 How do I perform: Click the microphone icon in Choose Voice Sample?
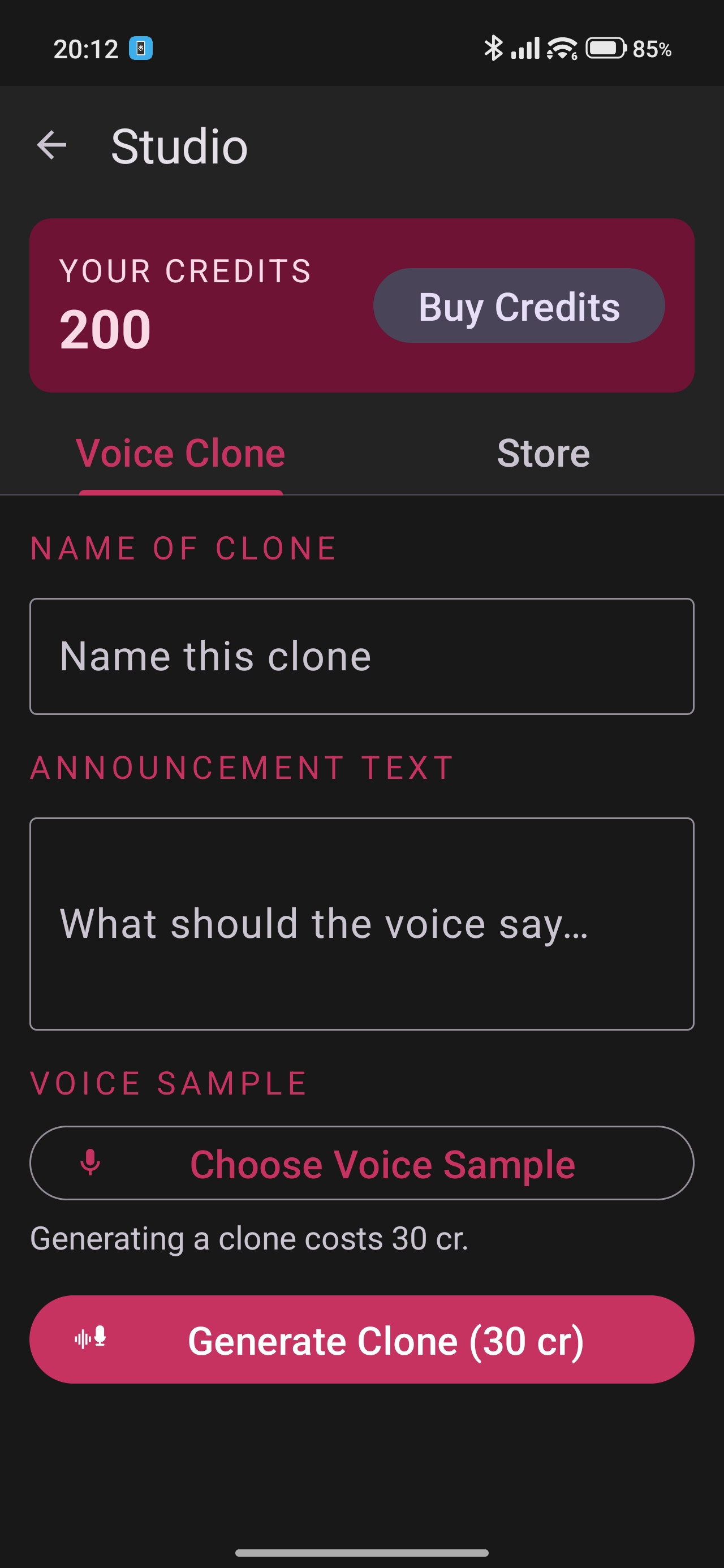pyautogui.click(x=90, y=1163)
